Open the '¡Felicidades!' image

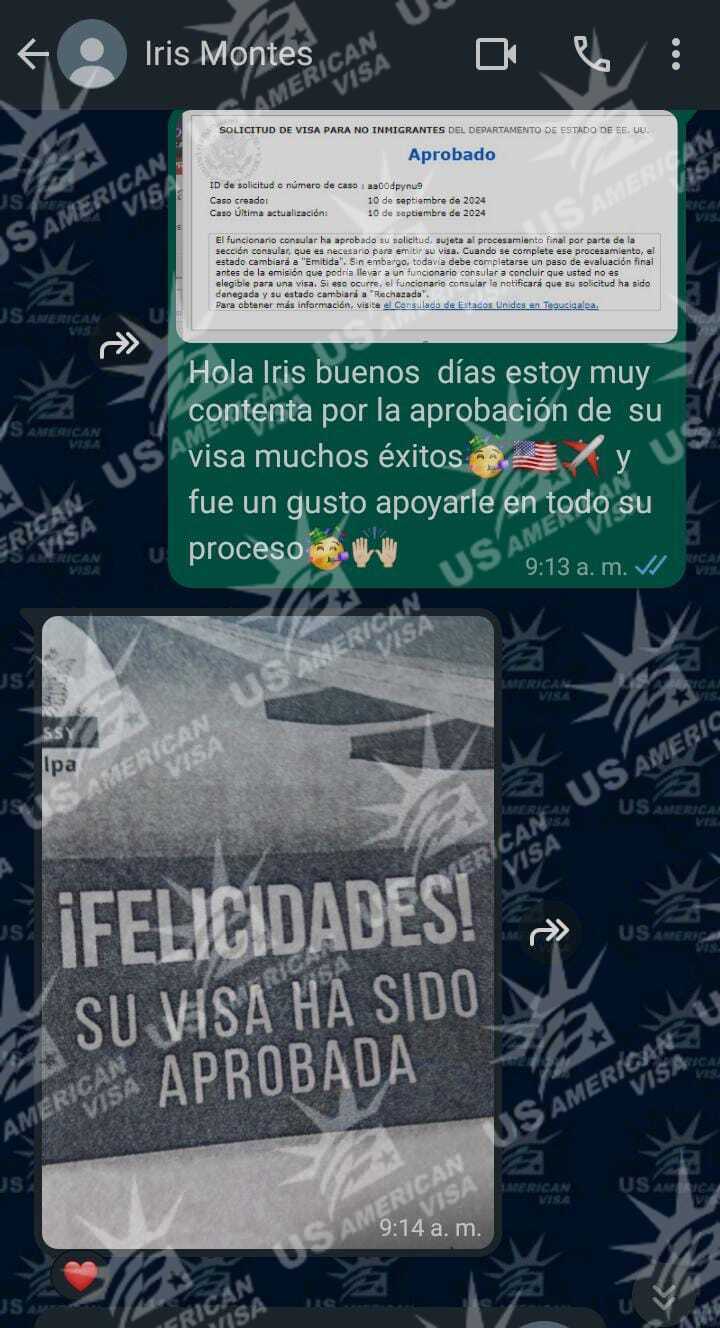tap(268, 930)
